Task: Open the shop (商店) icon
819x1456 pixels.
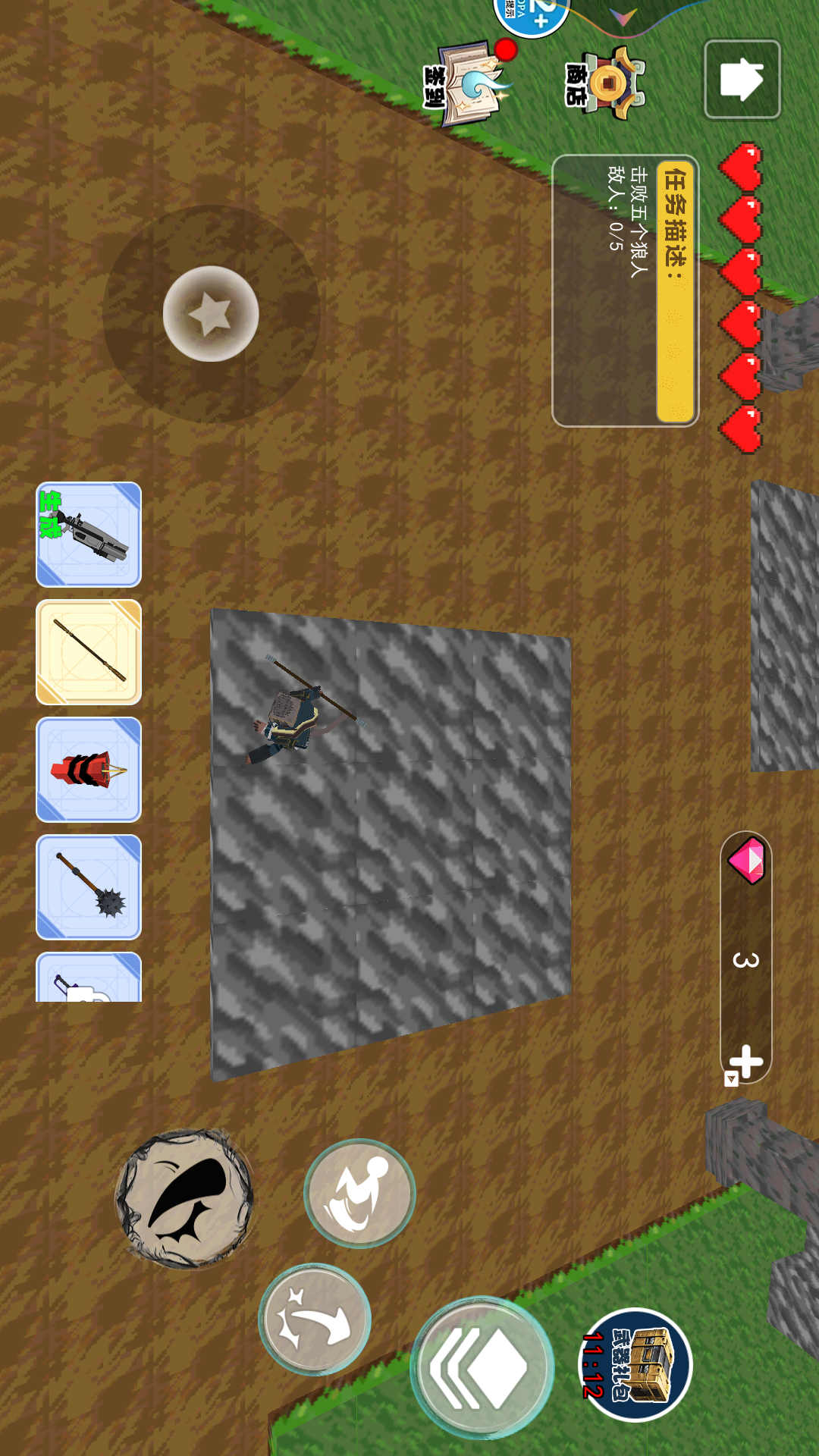Action: tap(607, 83)
